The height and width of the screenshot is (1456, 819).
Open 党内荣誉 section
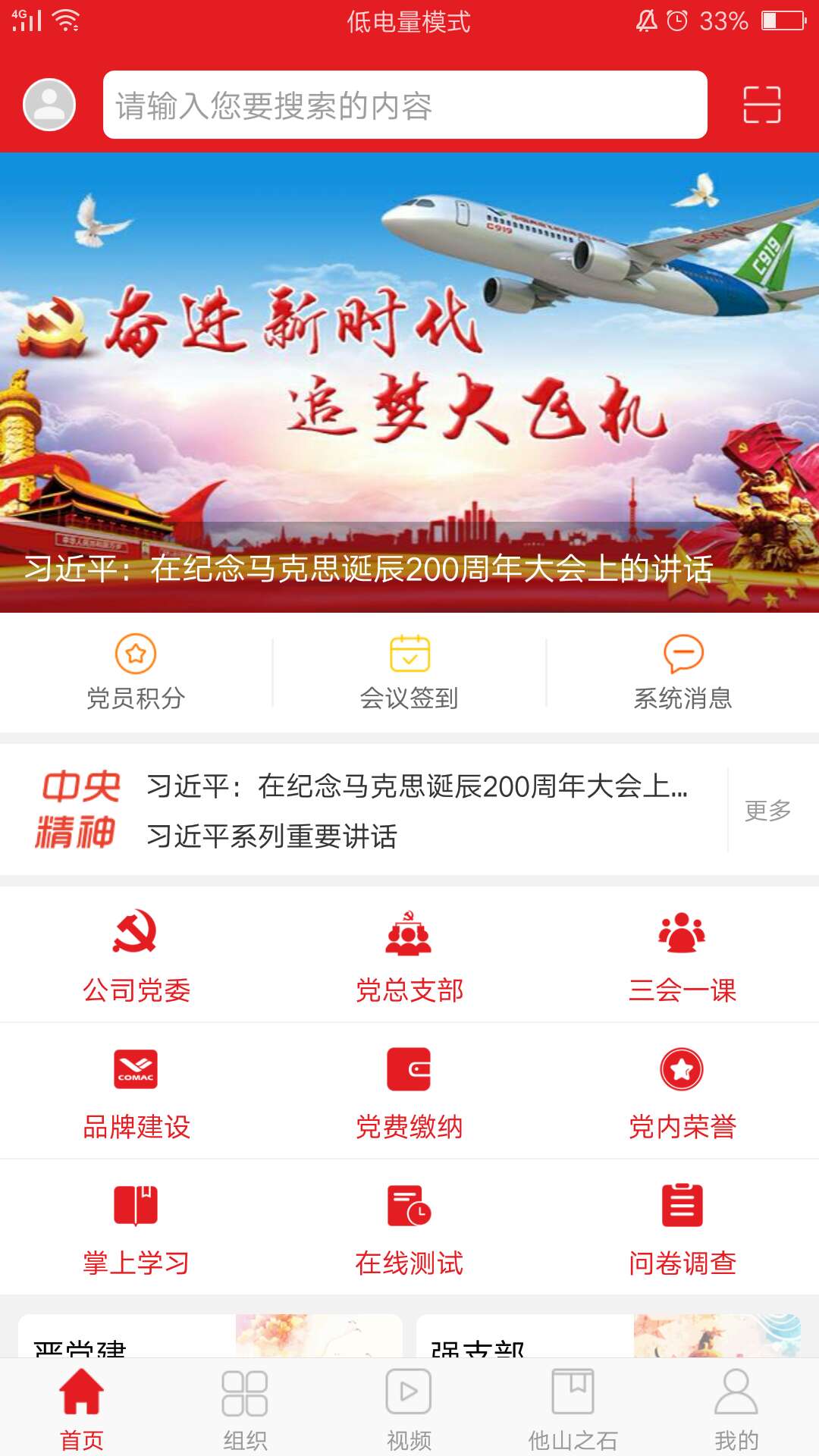(682, 1094)
